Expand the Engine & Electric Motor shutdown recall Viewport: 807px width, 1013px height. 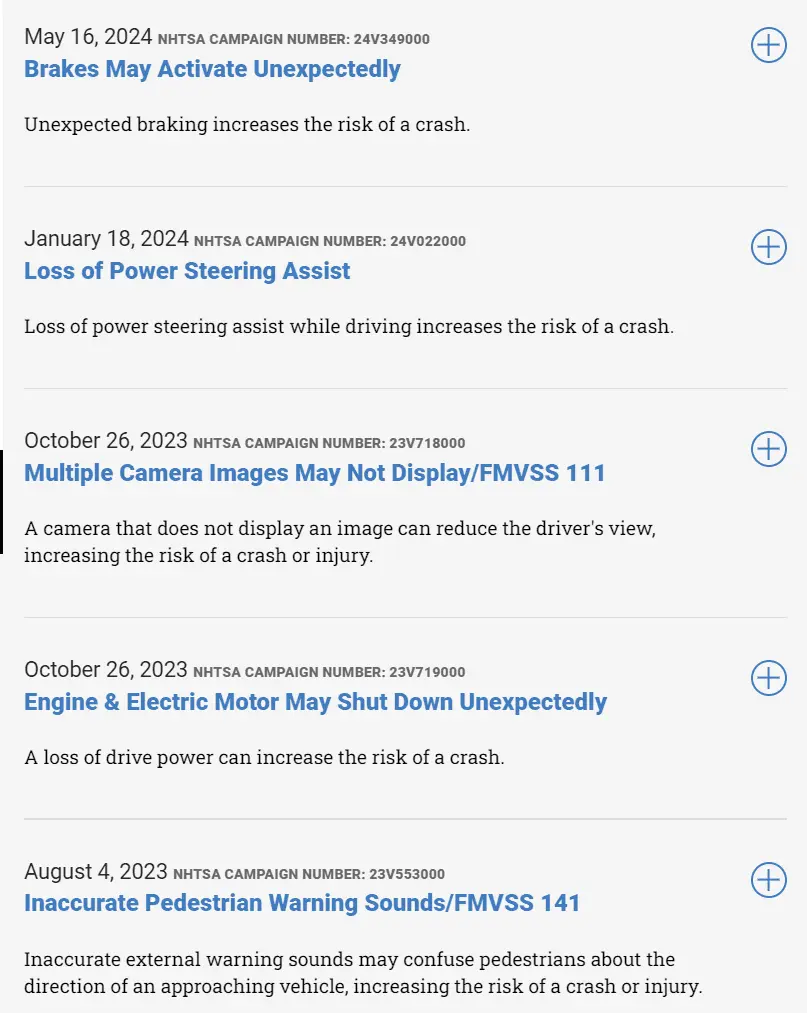[768, 678]
